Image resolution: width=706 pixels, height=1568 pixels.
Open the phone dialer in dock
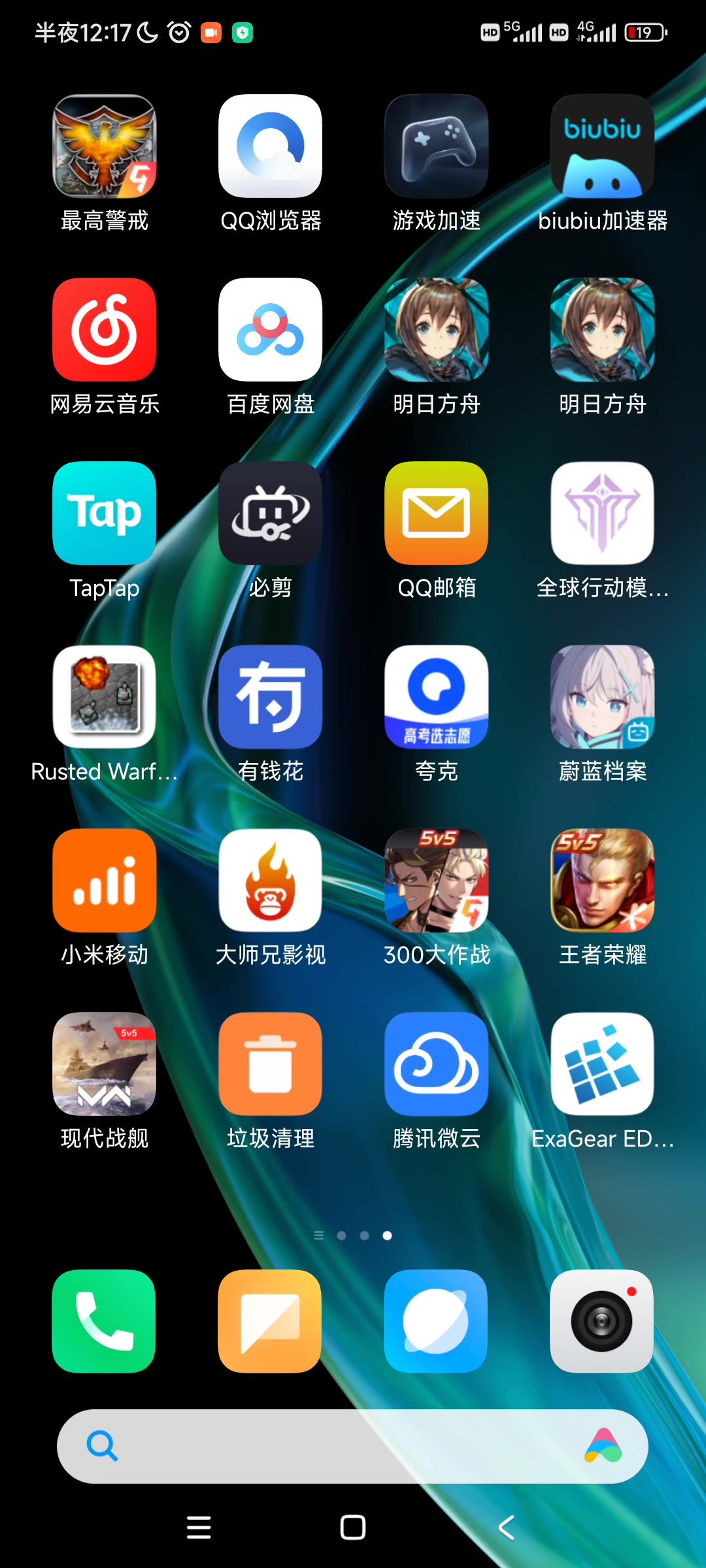pyautogui.click(x=104, y=1321)
